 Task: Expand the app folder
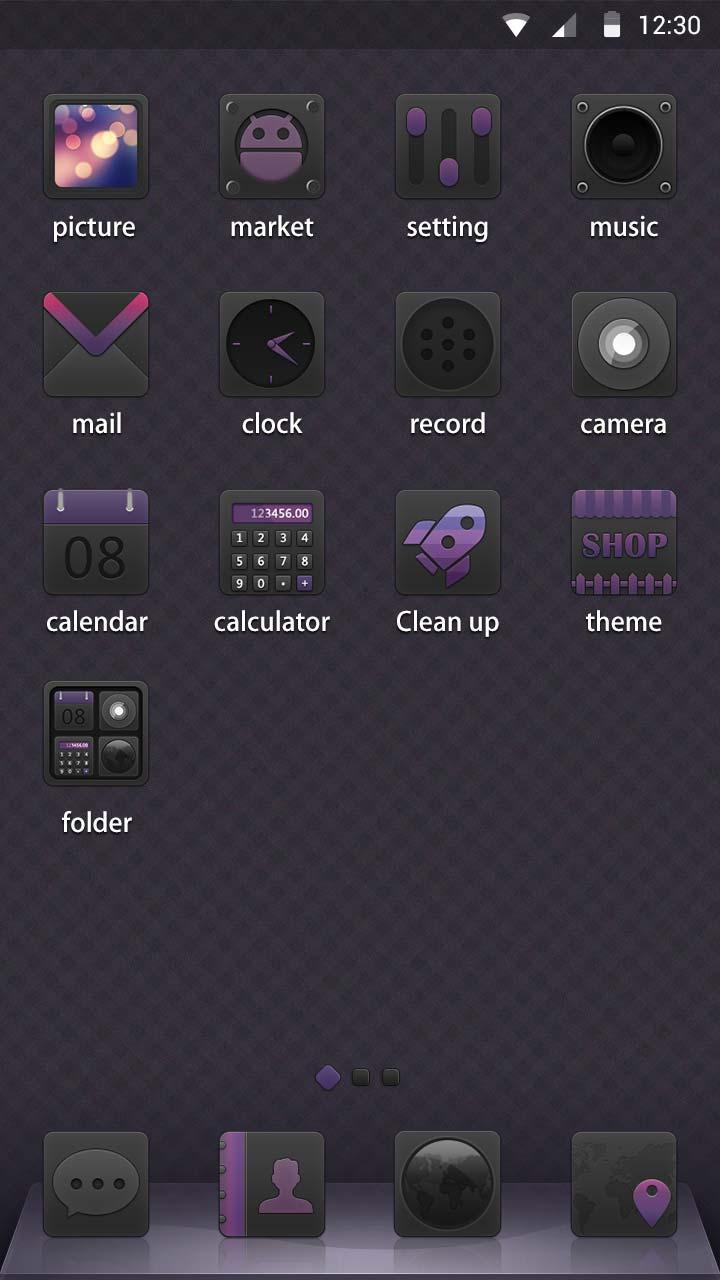[x=96, y=733]
